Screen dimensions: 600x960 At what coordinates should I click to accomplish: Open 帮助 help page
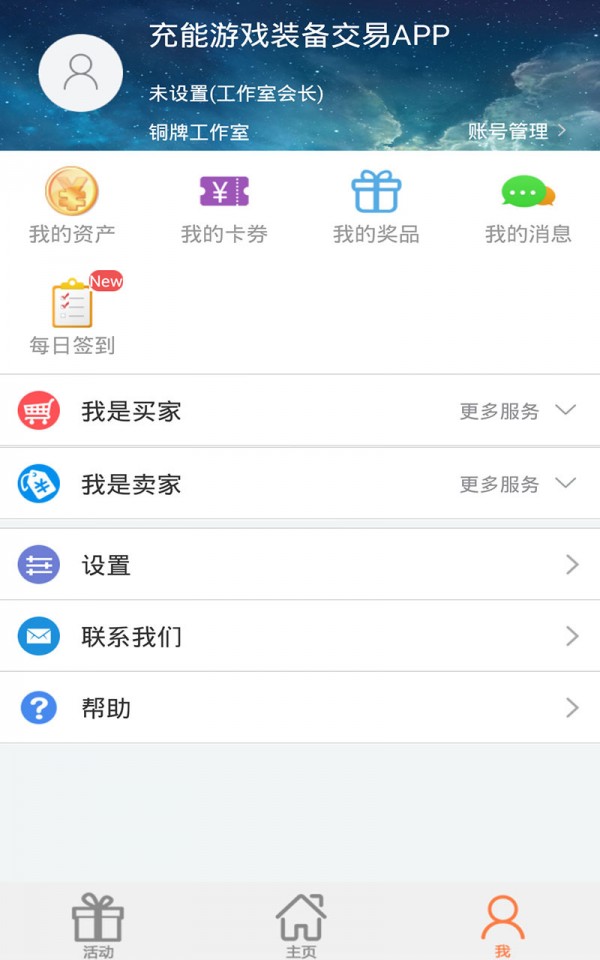tap(300, 708)
